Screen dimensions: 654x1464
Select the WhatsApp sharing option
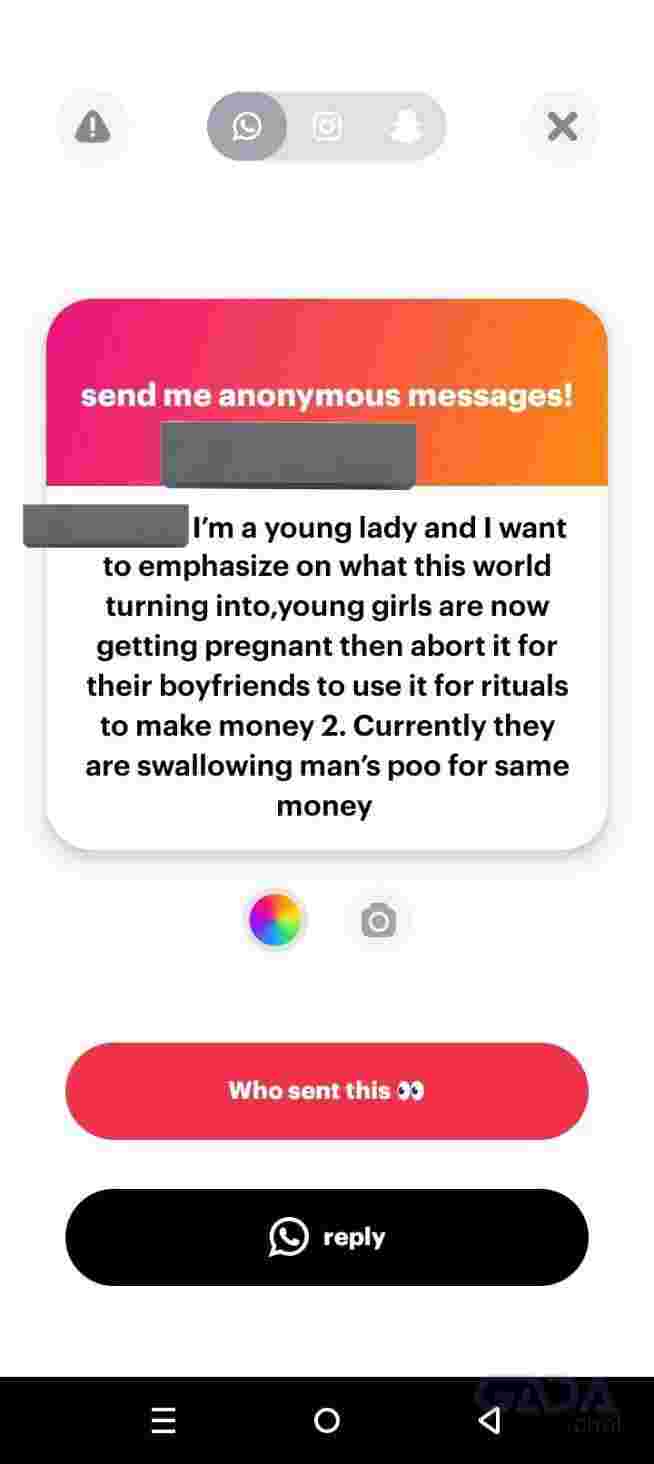tap(247, 127)
